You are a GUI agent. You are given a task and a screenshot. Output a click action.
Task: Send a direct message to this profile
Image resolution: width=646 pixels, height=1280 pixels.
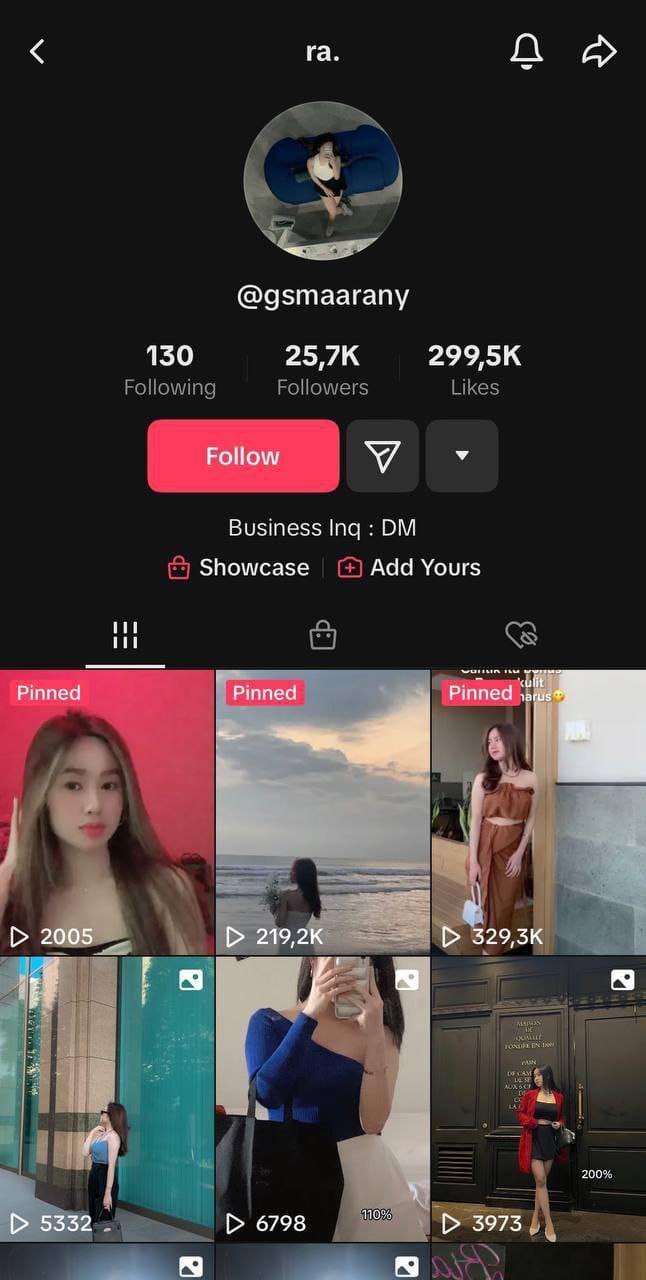click(x=382, y=456)
